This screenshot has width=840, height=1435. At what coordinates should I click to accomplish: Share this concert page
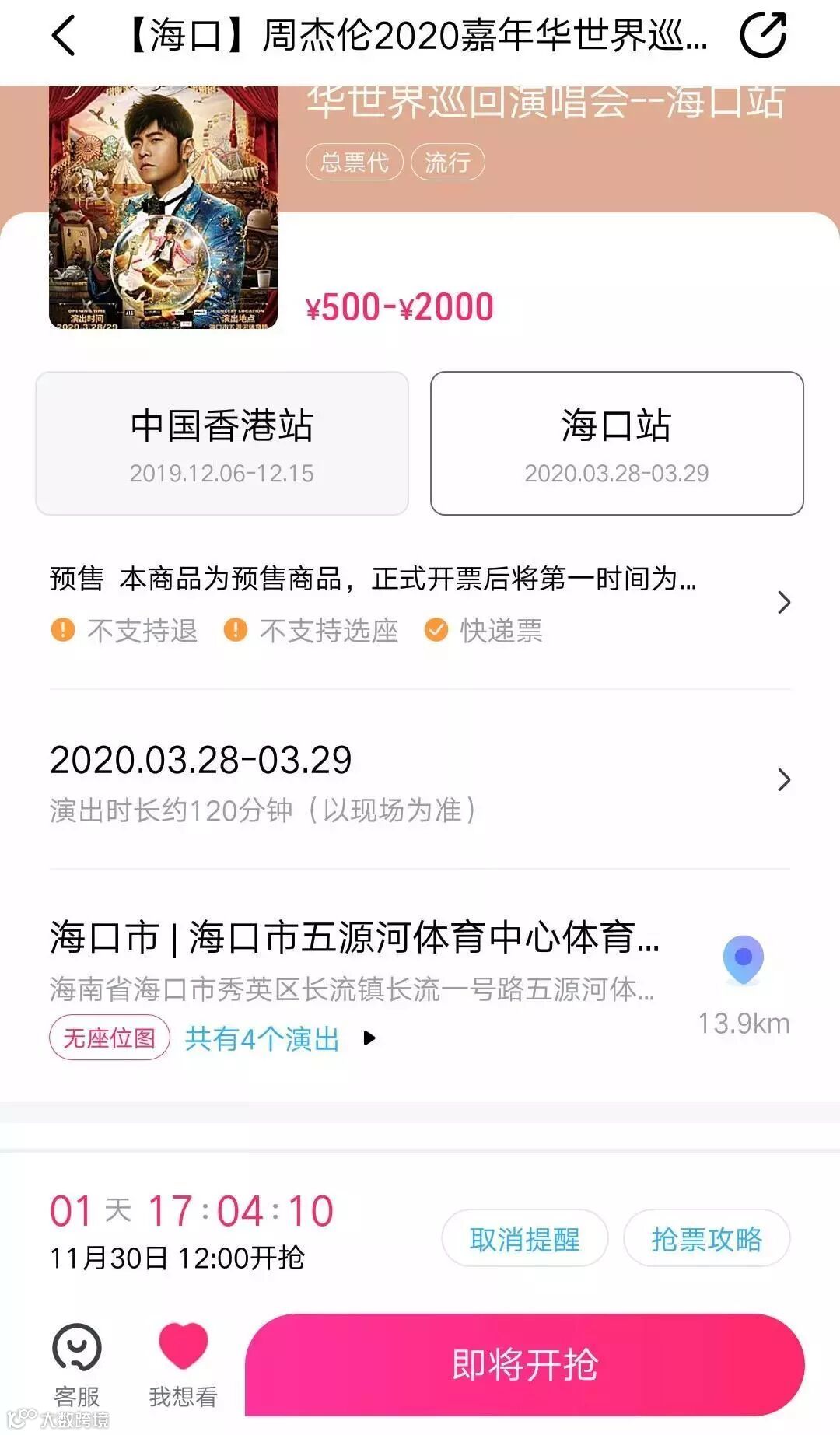[x=762, y=35]
